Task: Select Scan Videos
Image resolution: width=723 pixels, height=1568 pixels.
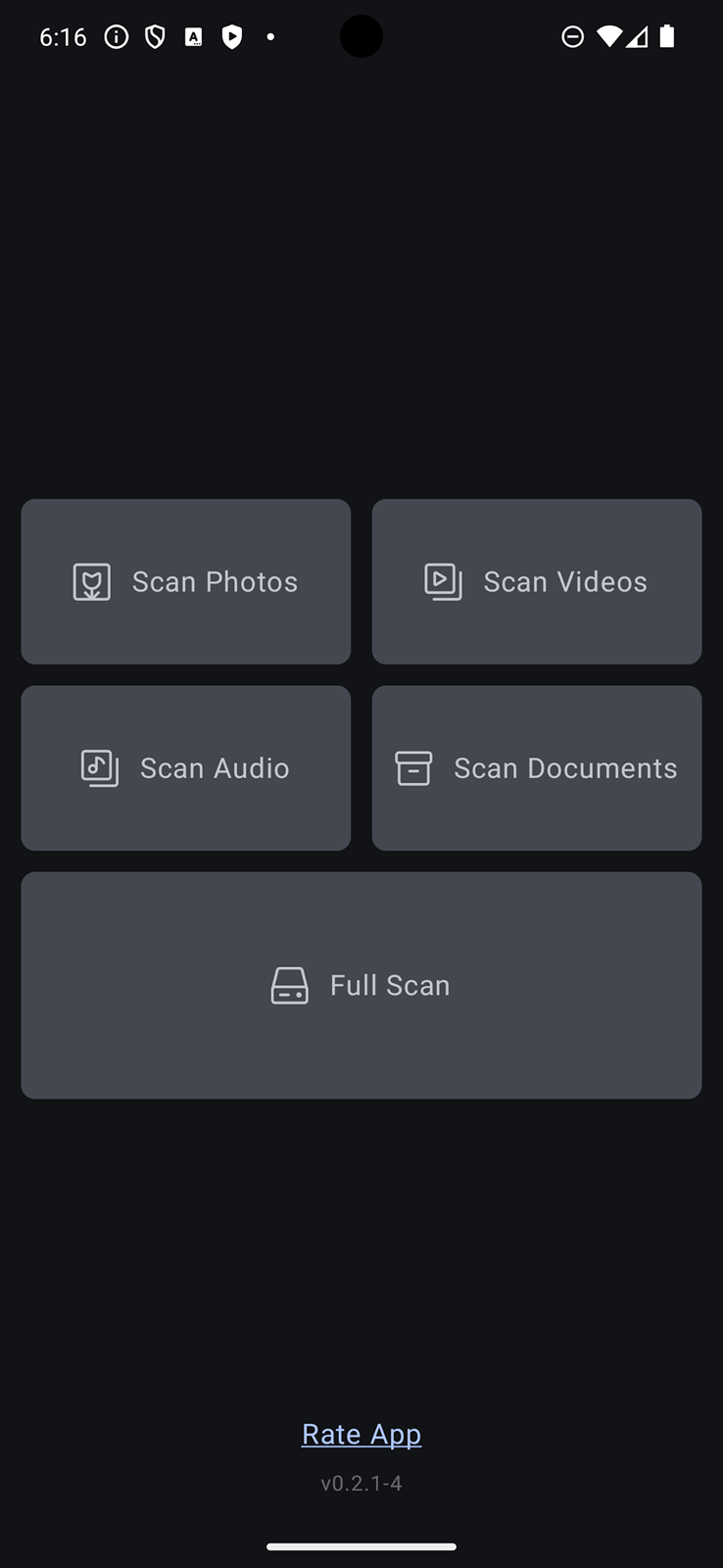Action: pos(537,581)
